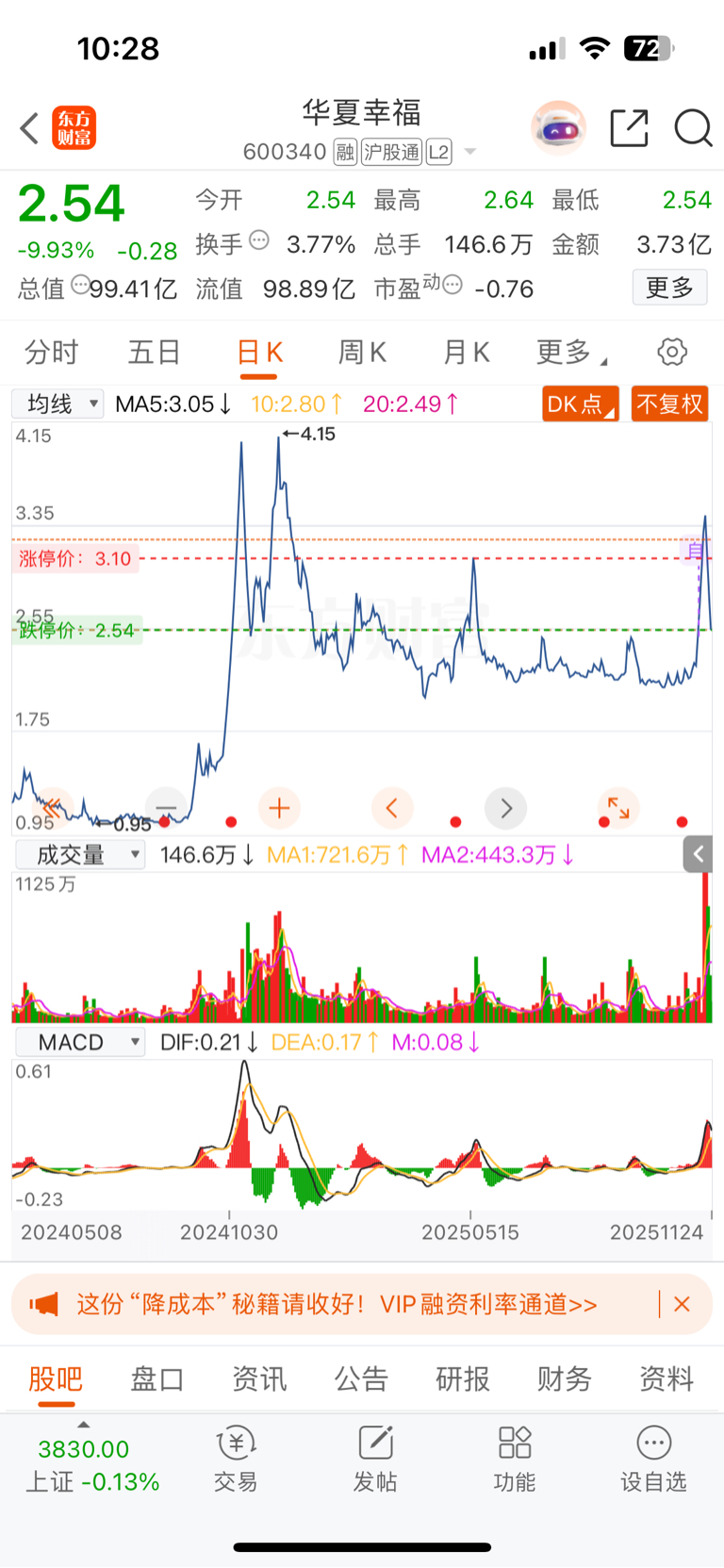Open chart settings gear icon

tap(672, 353)
